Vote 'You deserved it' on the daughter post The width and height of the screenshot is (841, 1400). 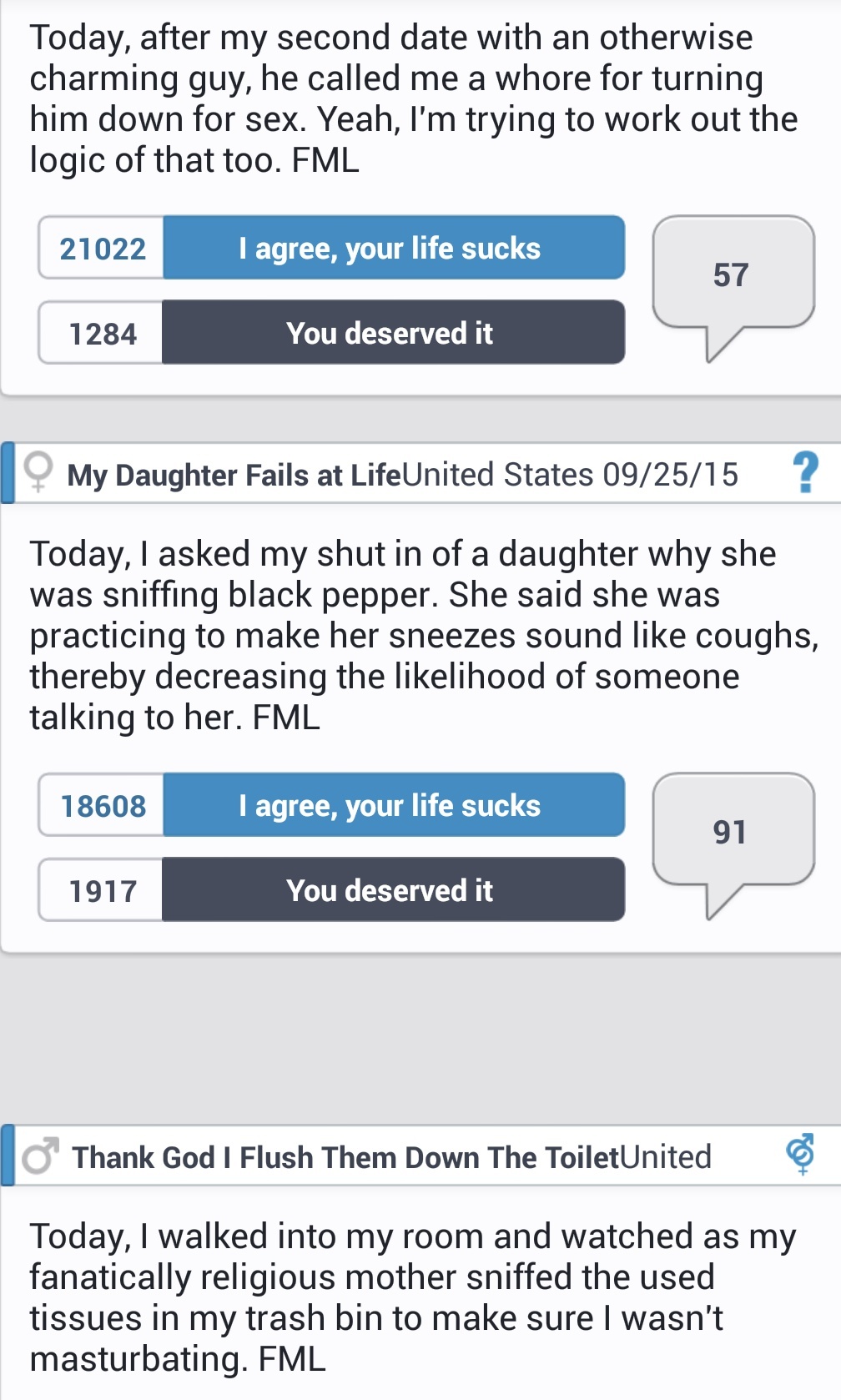pyautogui.click(x=392, y=890)
